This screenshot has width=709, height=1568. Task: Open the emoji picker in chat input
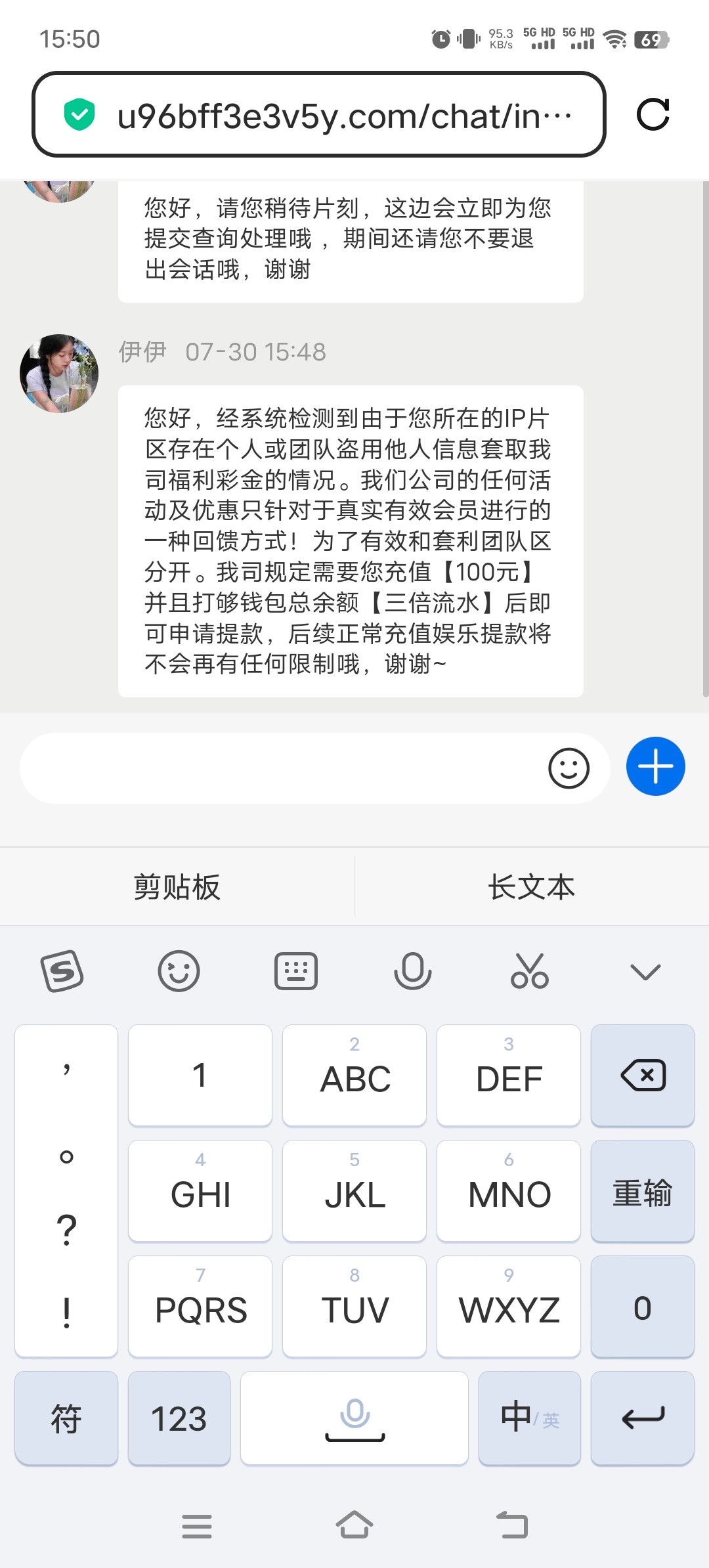click(569, 768)
